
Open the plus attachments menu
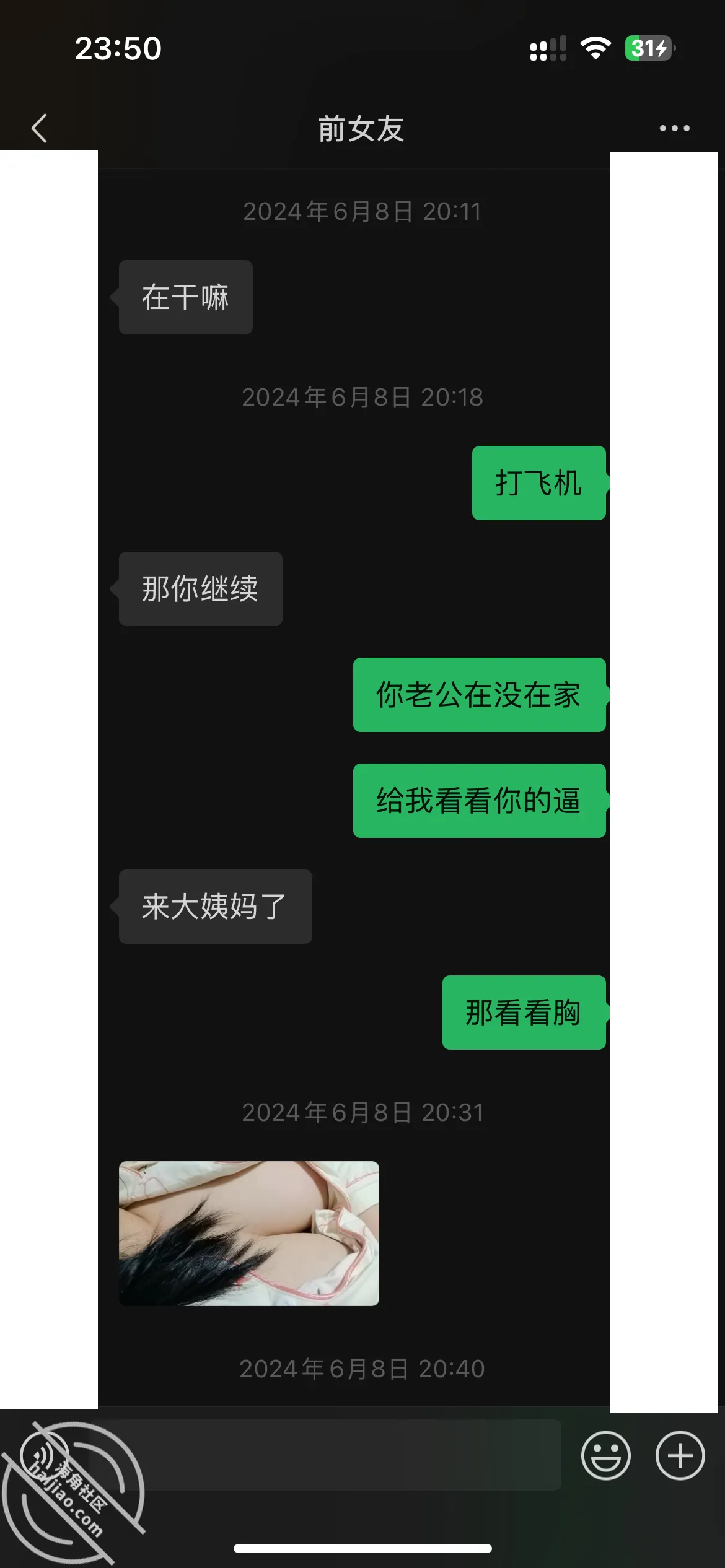coord(680,1455)
